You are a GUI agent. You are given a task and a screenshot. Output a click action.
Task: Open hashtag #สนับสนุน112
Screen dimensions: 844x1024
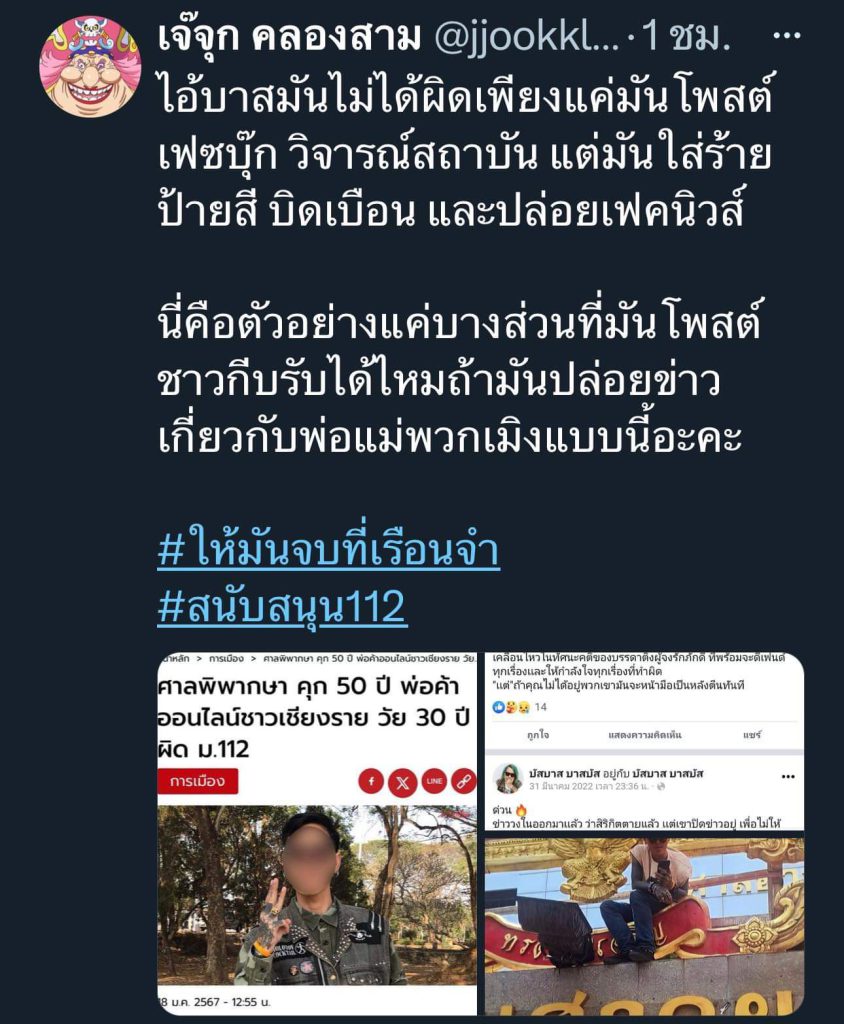pyautogui.click(x=281, y=606)
